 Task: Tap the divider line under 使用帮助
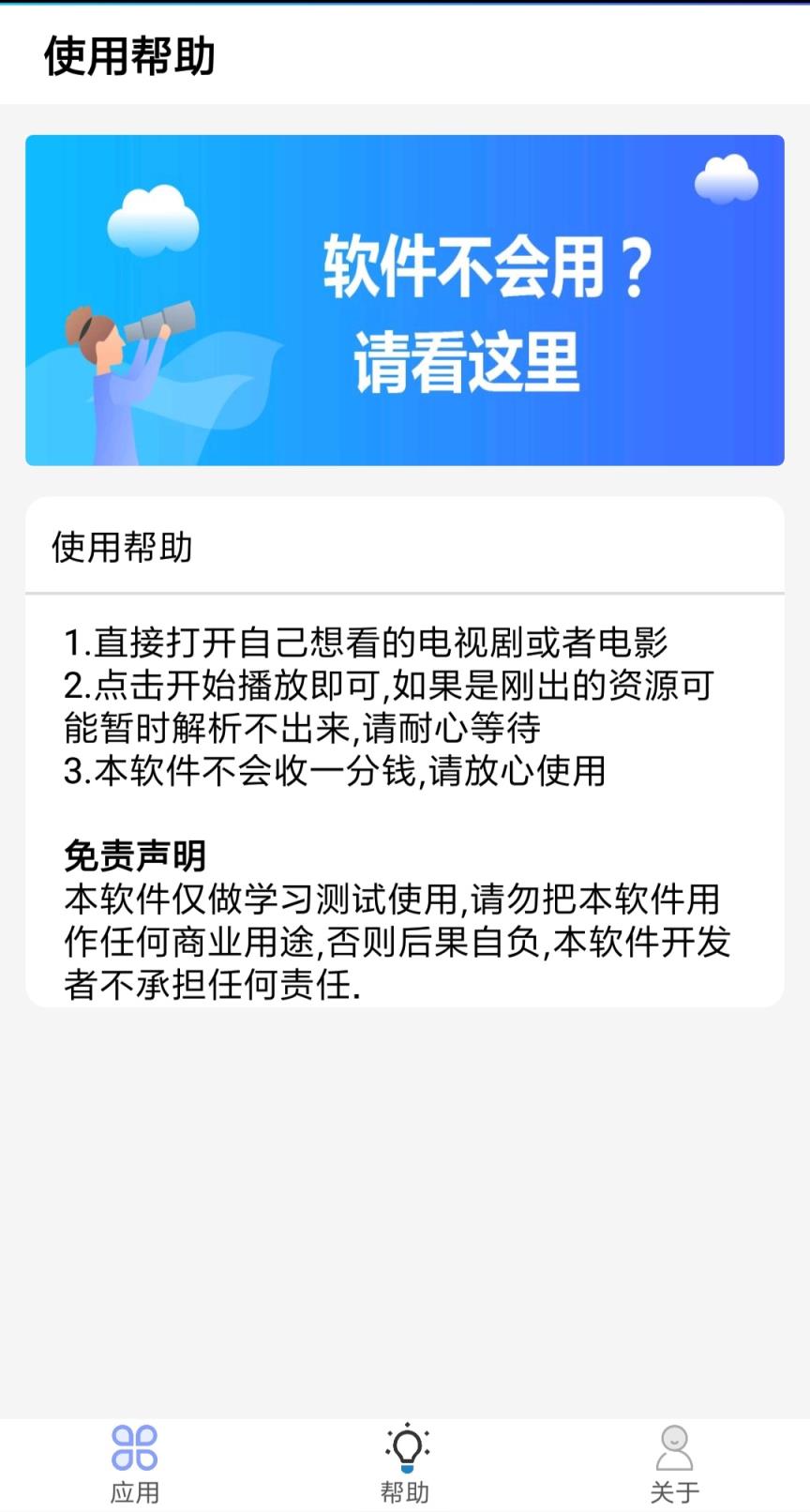click(x=405, y=591)
